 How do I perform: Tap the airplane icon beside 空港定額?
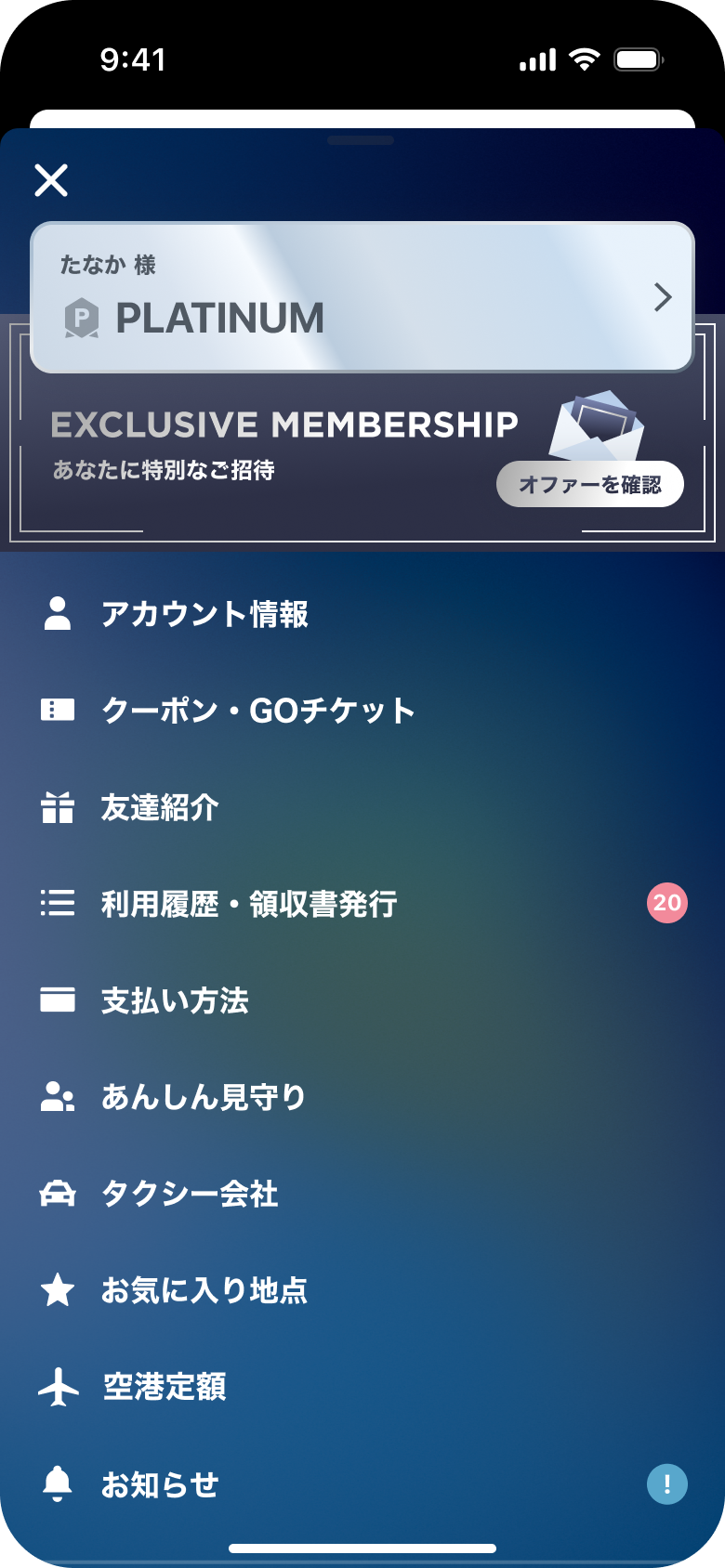(57, 1386)
